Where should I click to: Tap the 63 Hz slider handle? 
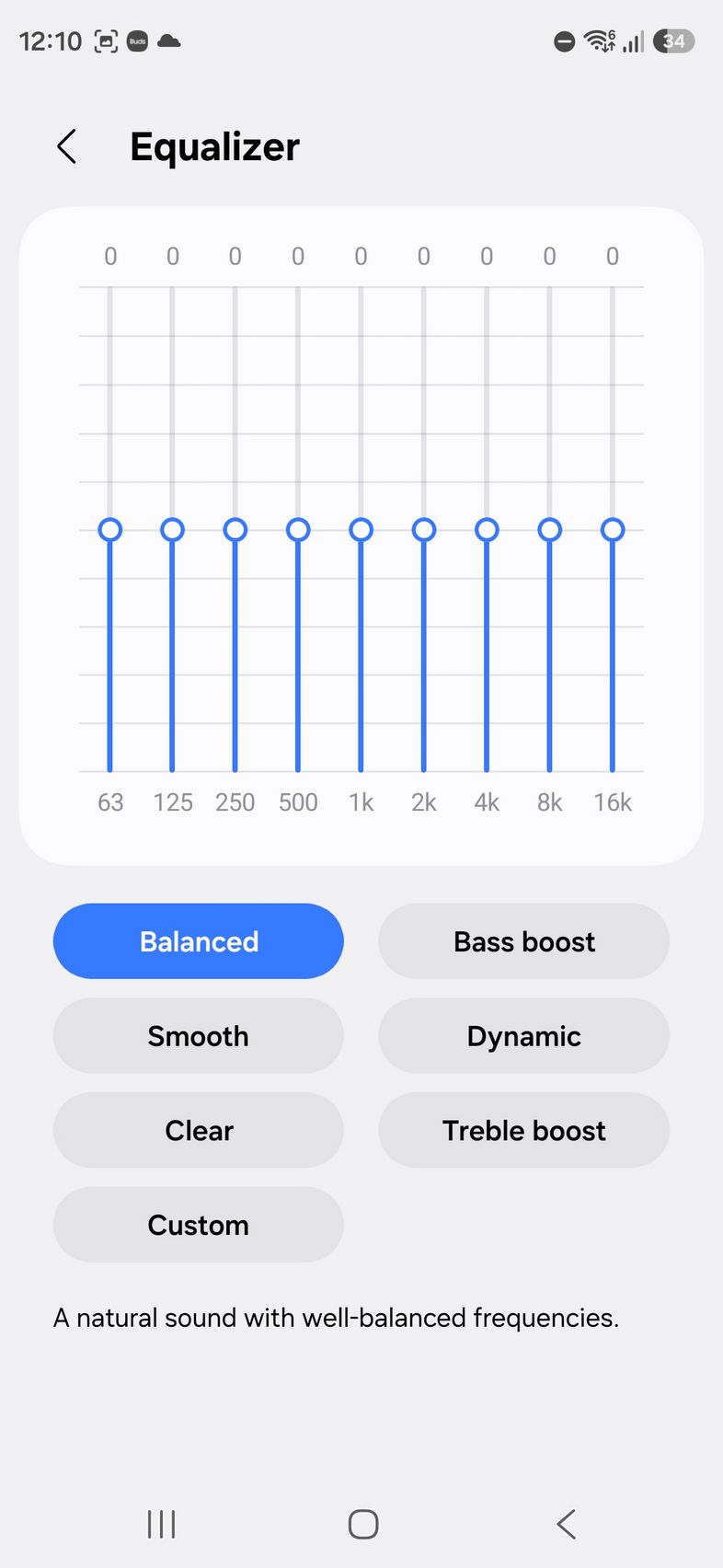pyautogui.click(x=109, y=530)
